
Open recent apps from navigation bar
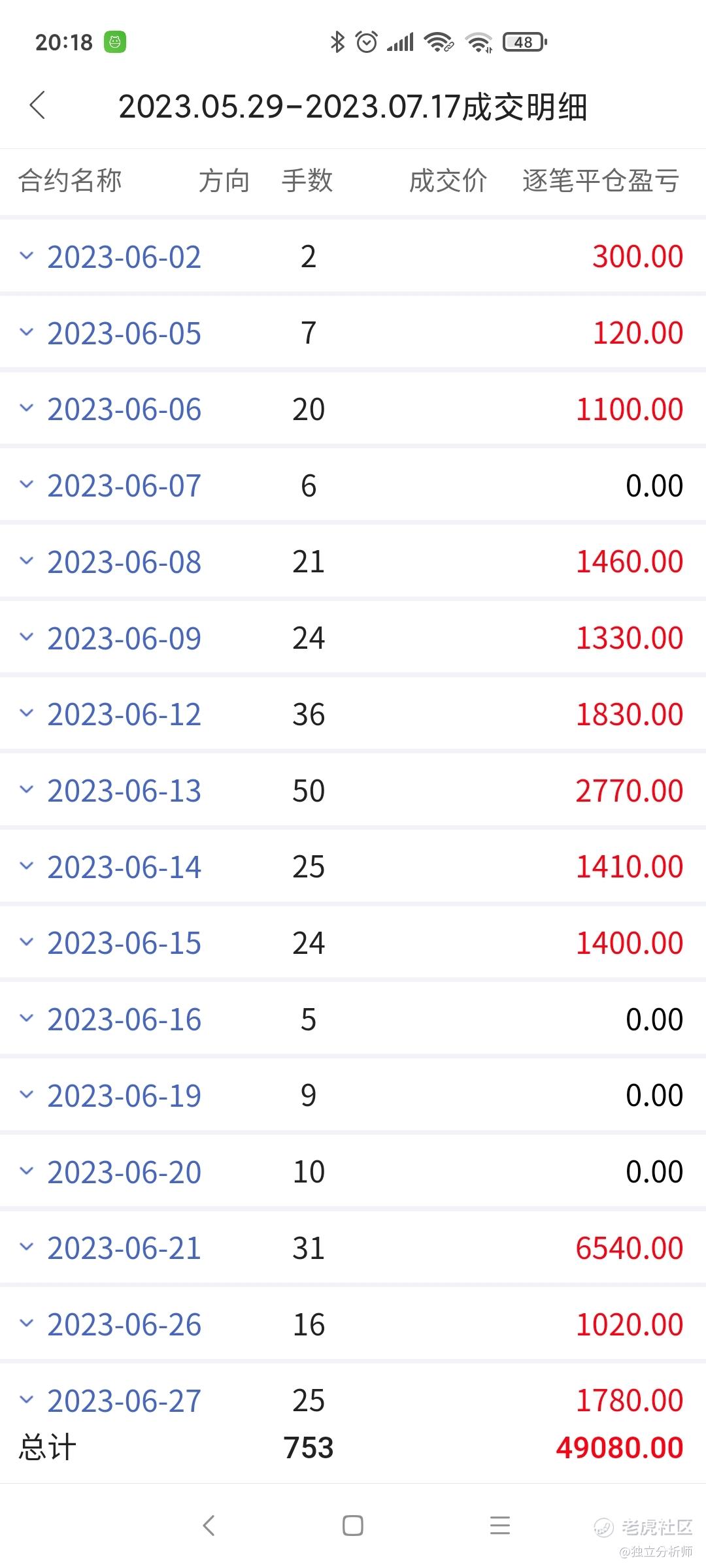click(x=500, y=1526)
